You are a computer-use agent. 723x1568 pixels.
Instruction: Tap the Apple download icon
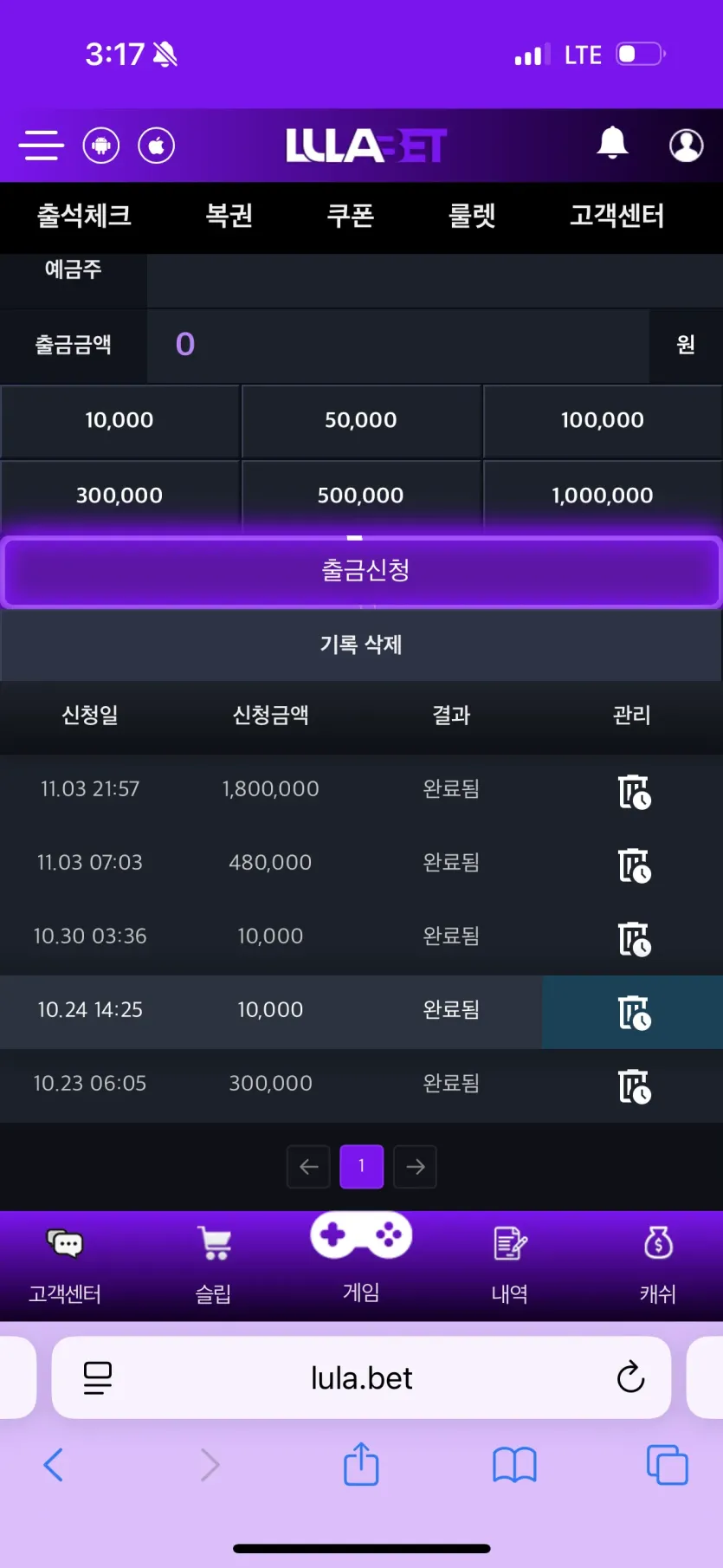point(157,146)
